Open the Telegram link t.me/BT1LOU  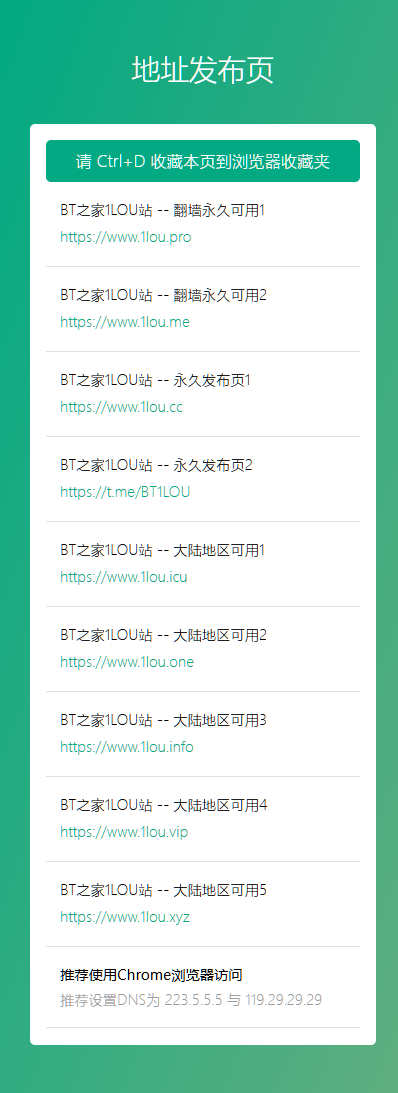(x=125, y=492)
